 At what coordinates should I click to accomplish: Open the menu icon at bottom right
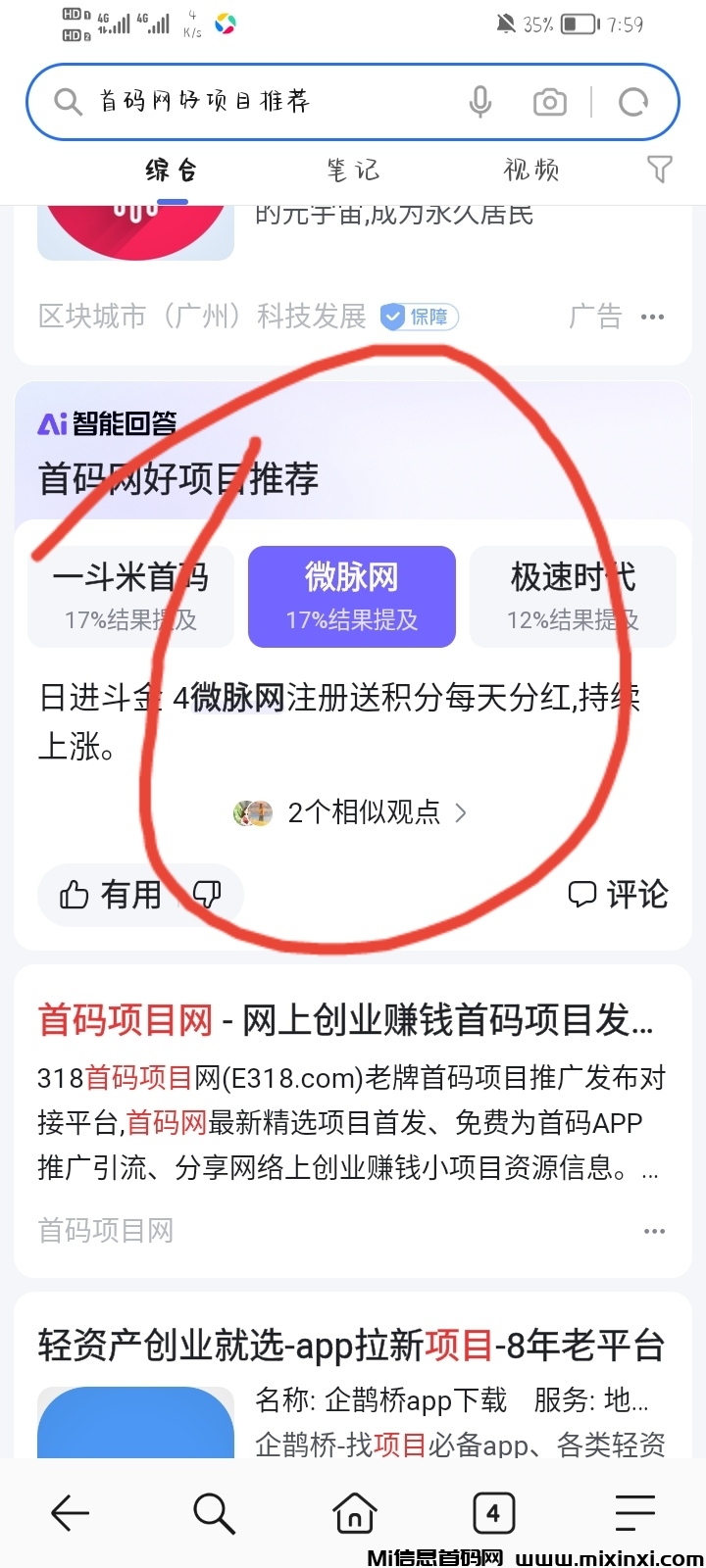(x=634, y=1511)
